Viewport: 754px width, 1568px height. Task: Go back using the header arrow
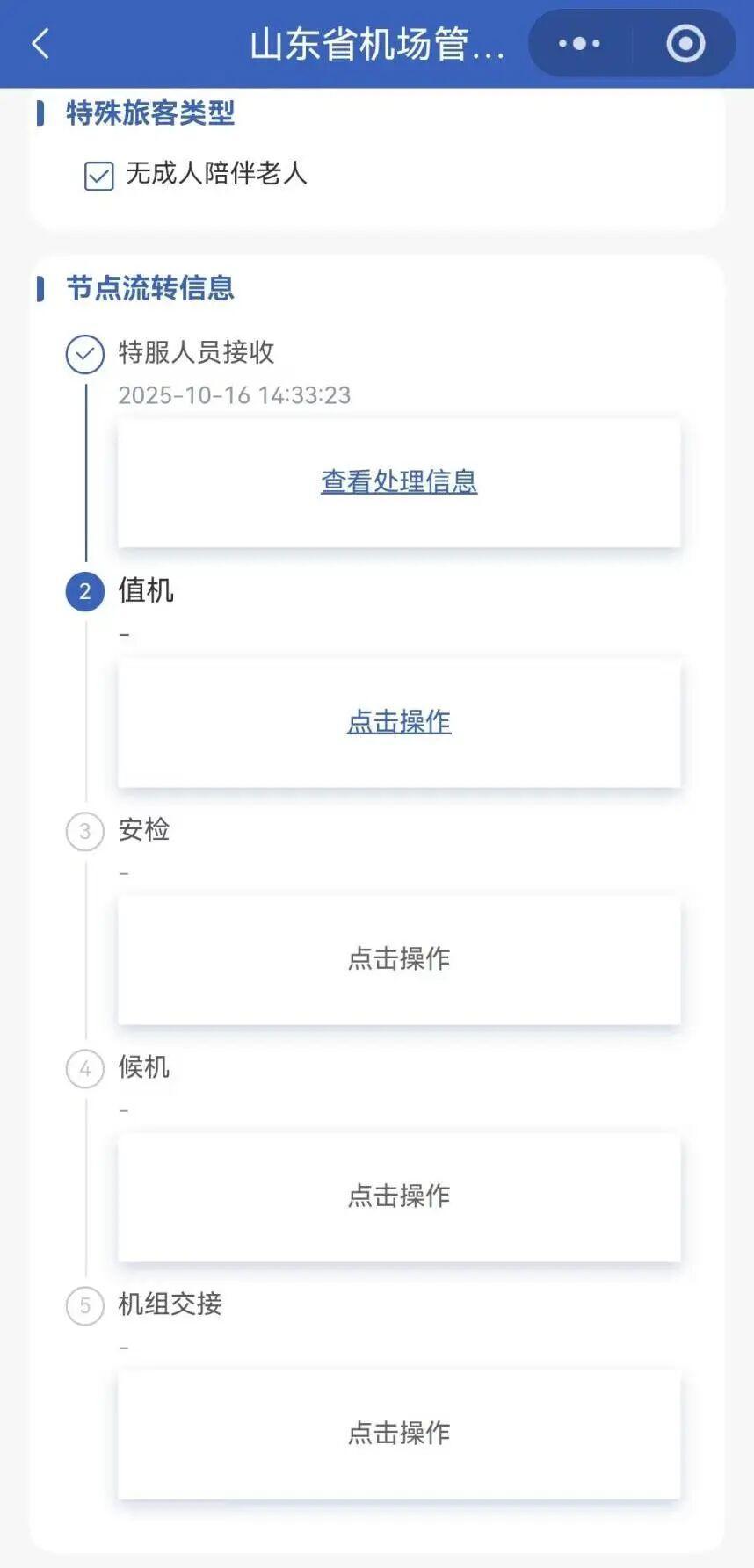[40, 43]
